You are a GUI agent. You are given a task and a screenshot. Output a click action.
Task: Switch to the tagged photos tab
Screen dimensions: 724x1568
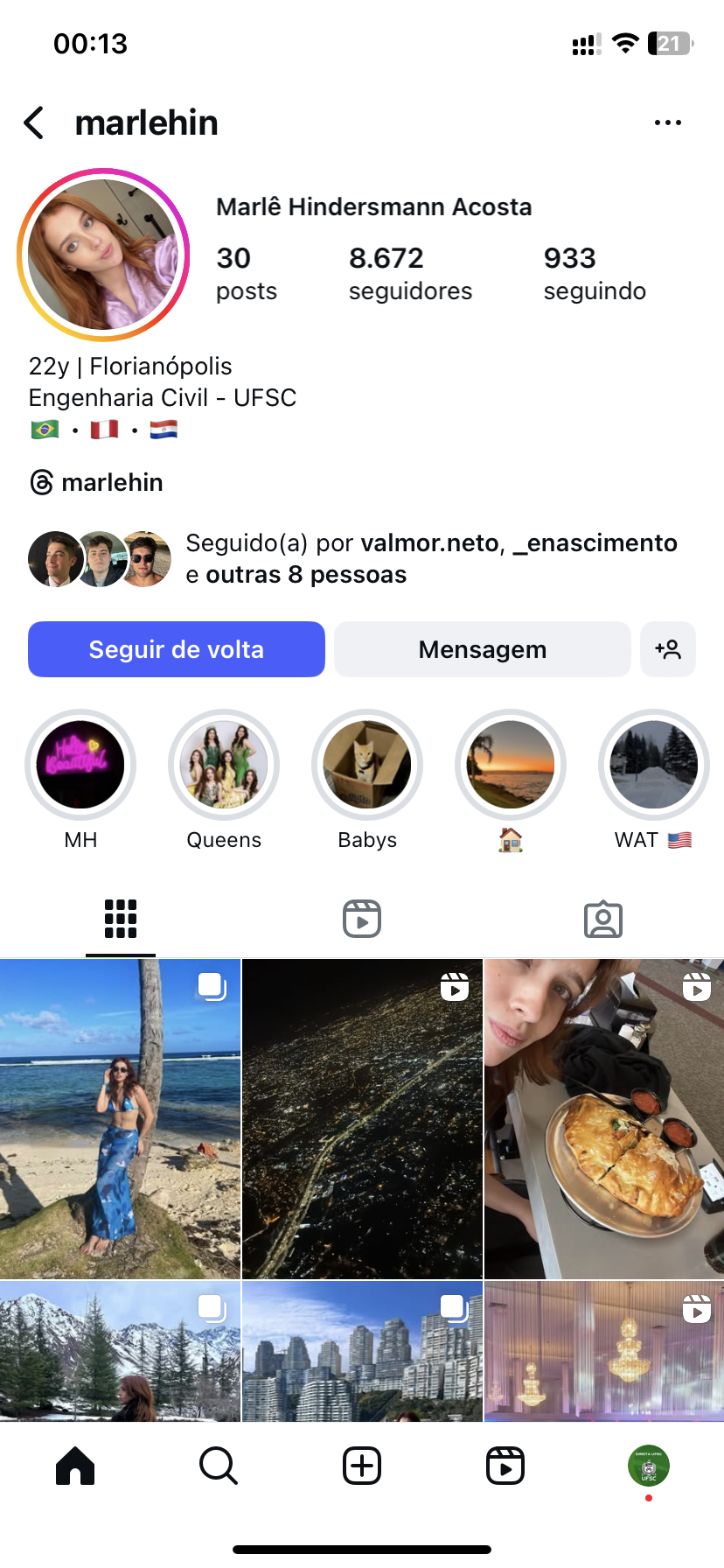tap(602, 919)
